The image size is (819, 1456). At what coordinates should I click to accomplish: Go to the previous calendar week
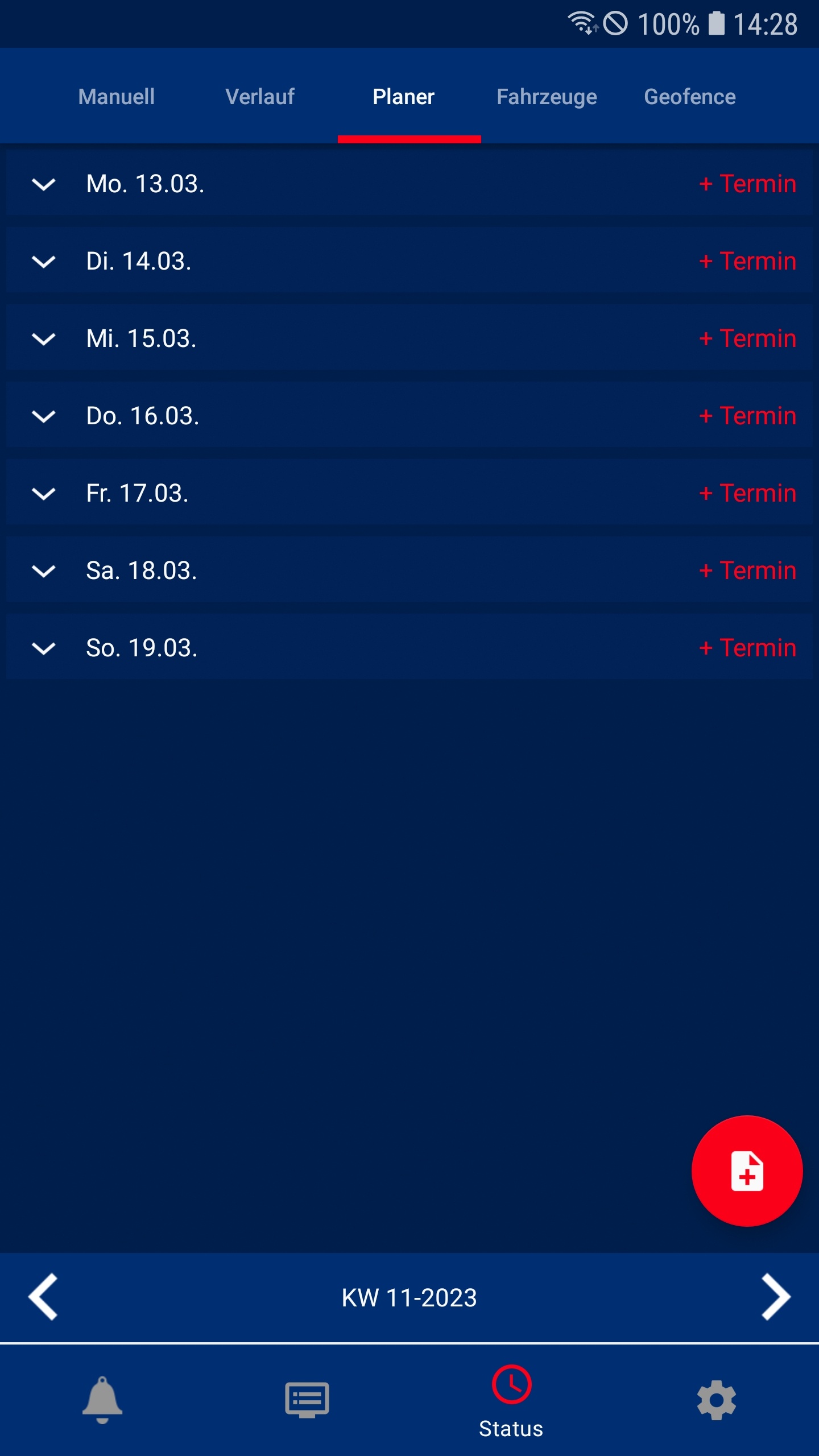point(43,1297)
